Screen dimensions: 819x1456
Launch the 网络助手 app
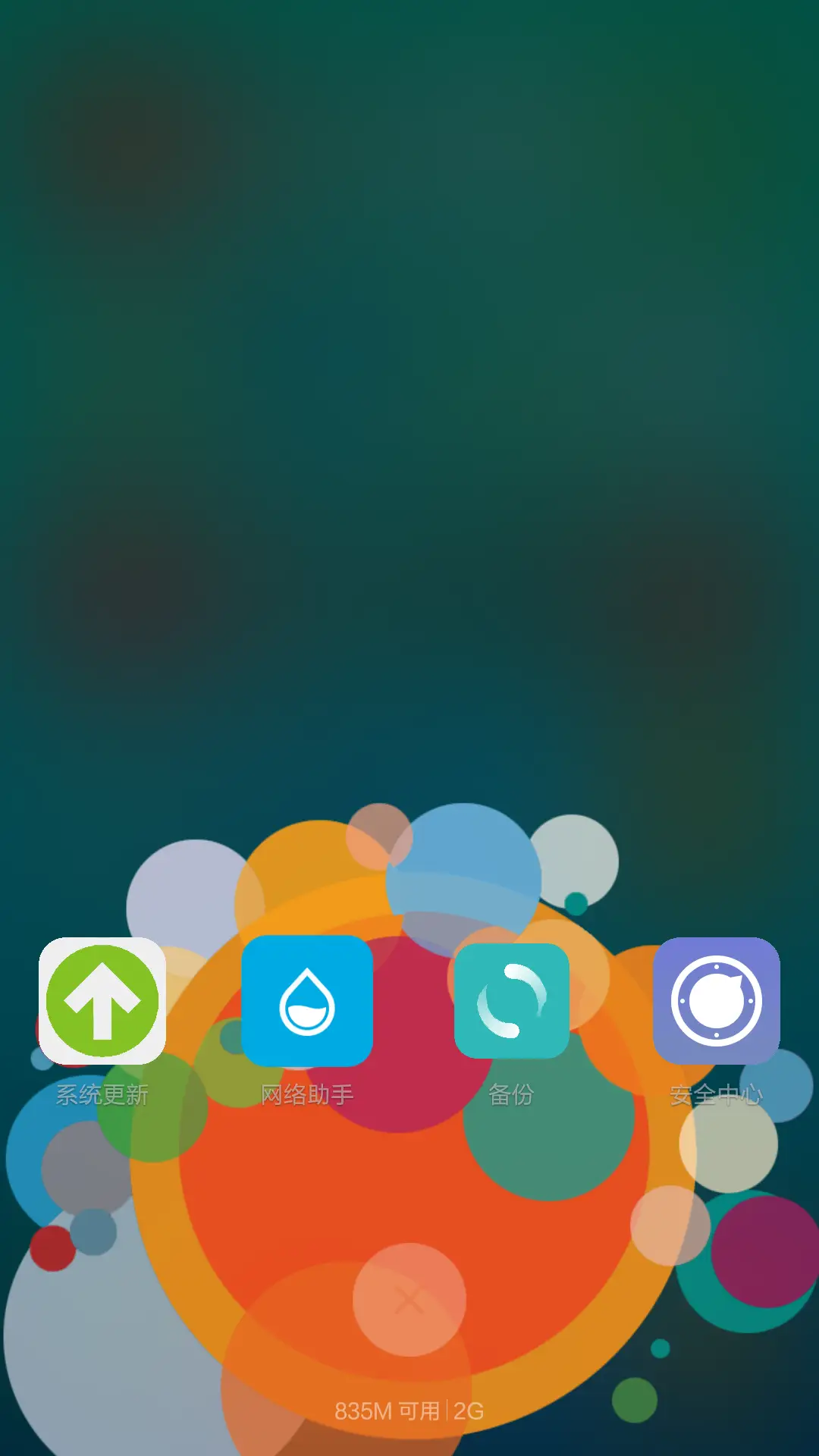click(307, 1001)
